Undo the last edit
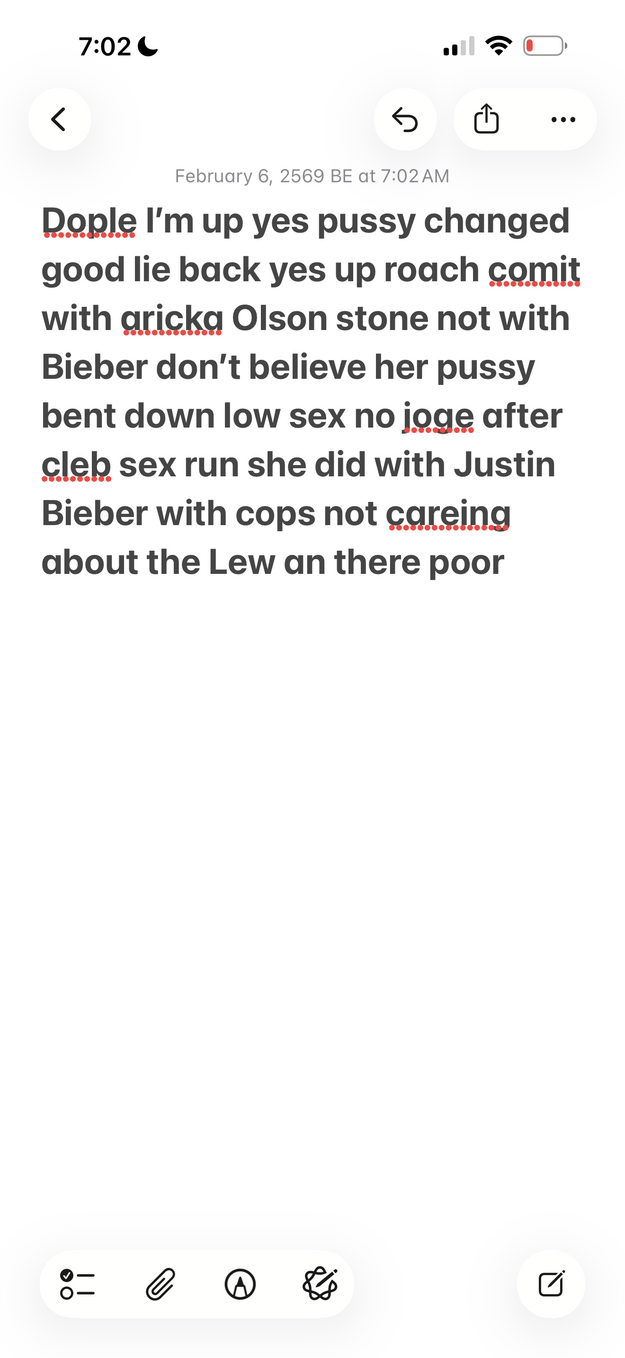The width and height of the screenshot is (625, 1358). 404,120
